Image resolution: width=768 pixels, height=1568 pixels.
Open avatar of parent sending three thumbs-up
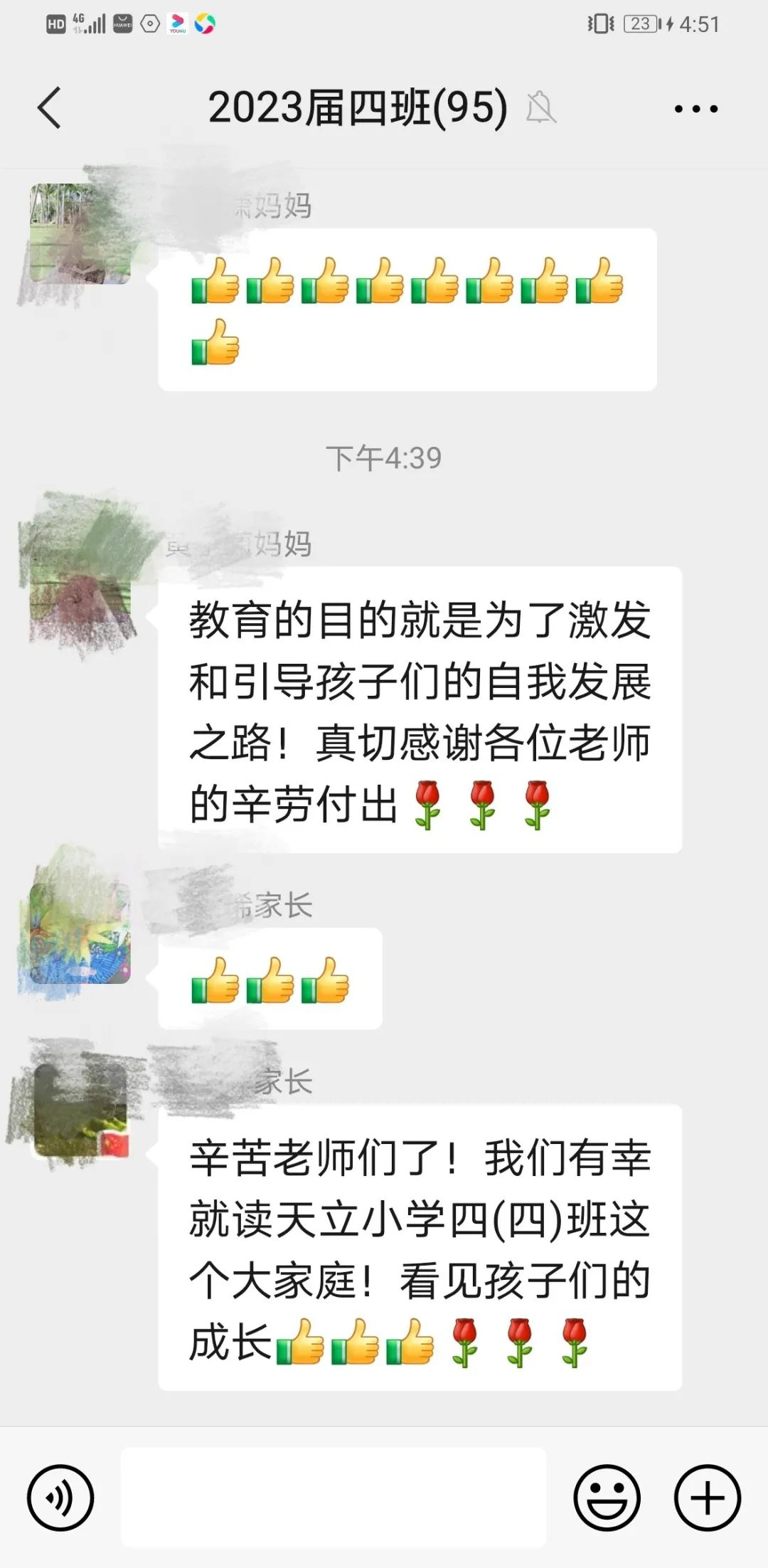point(80,933)
